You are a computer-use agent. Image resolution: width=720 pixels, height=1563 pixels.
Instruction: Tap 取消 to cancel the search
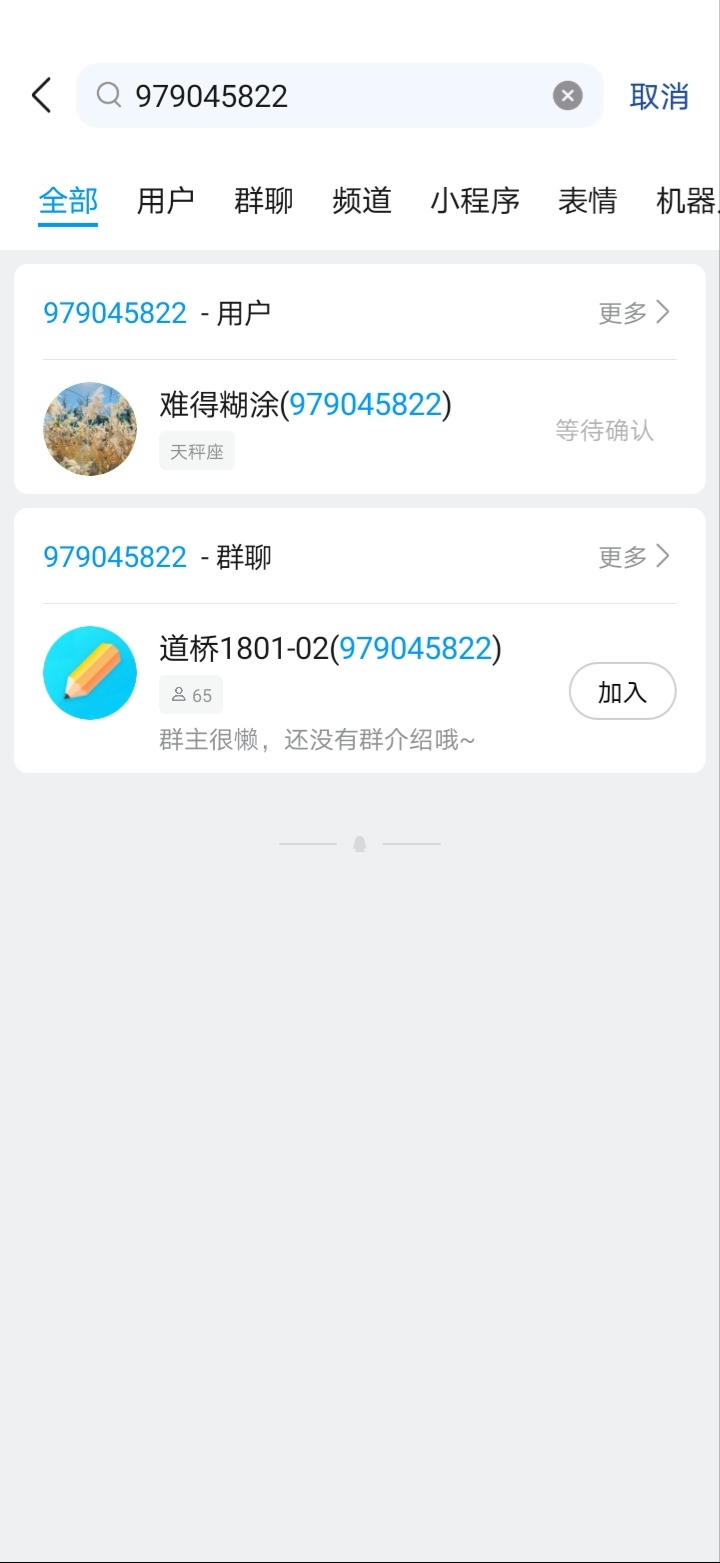pos(659,96)
